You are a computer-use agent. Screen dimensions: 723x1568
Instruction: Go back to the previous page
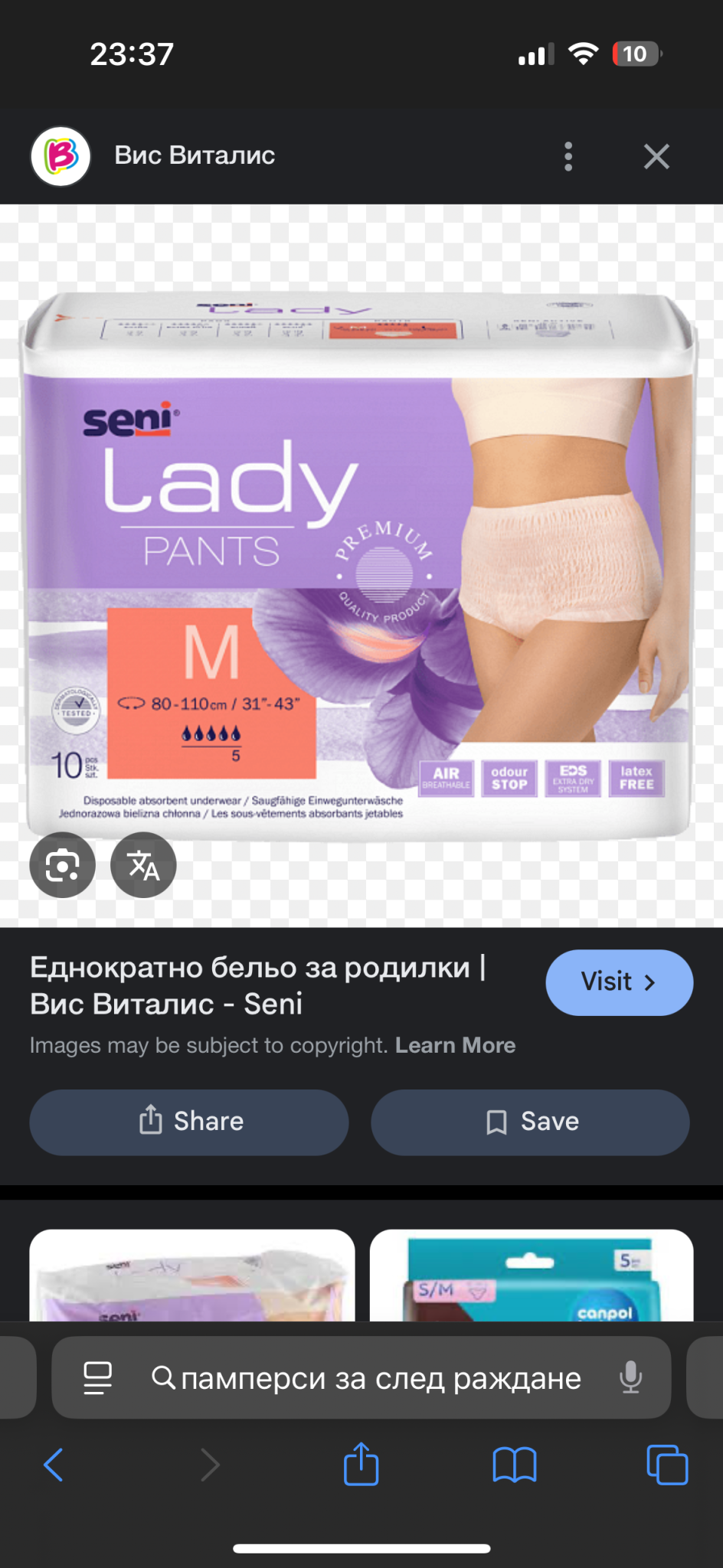[54, 1465]
